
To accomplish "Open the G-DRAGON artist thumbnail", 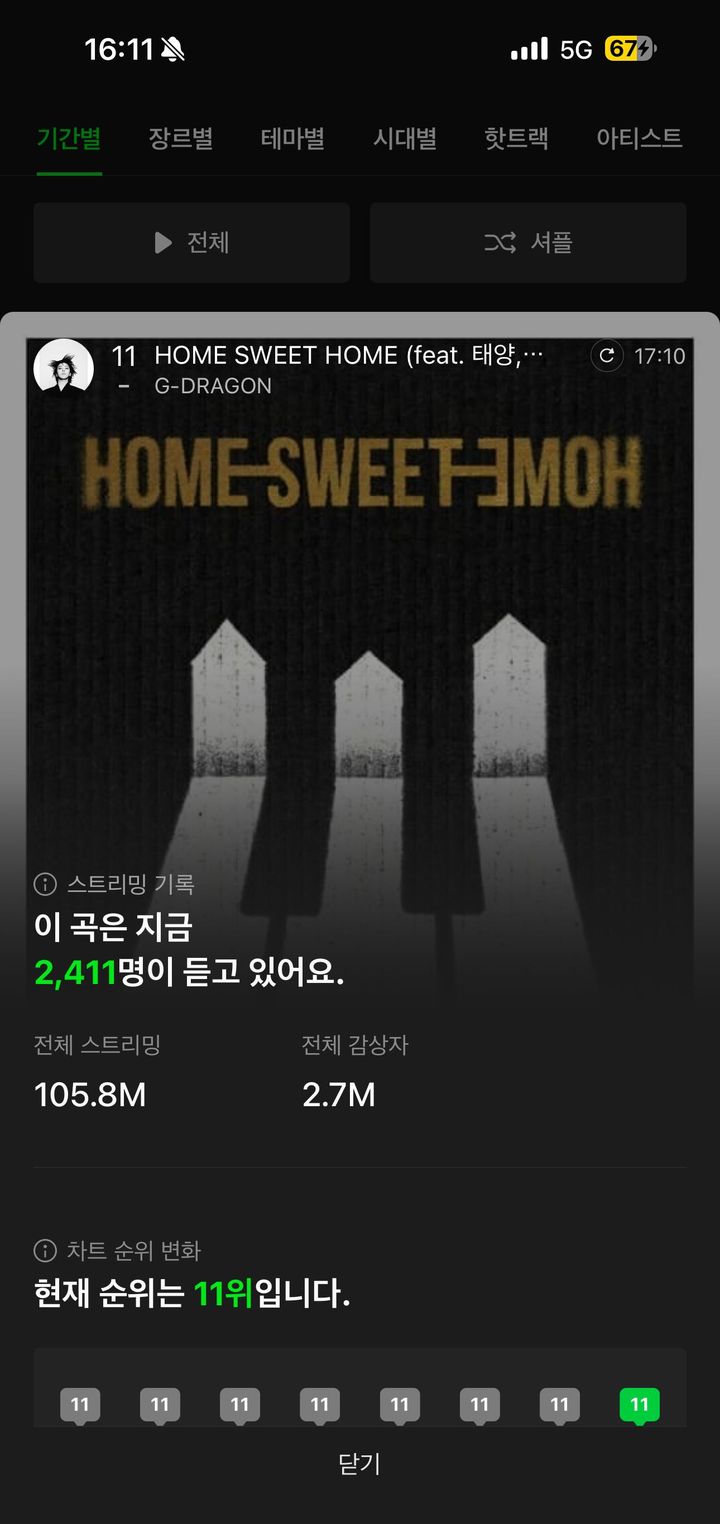I will 64,369.
